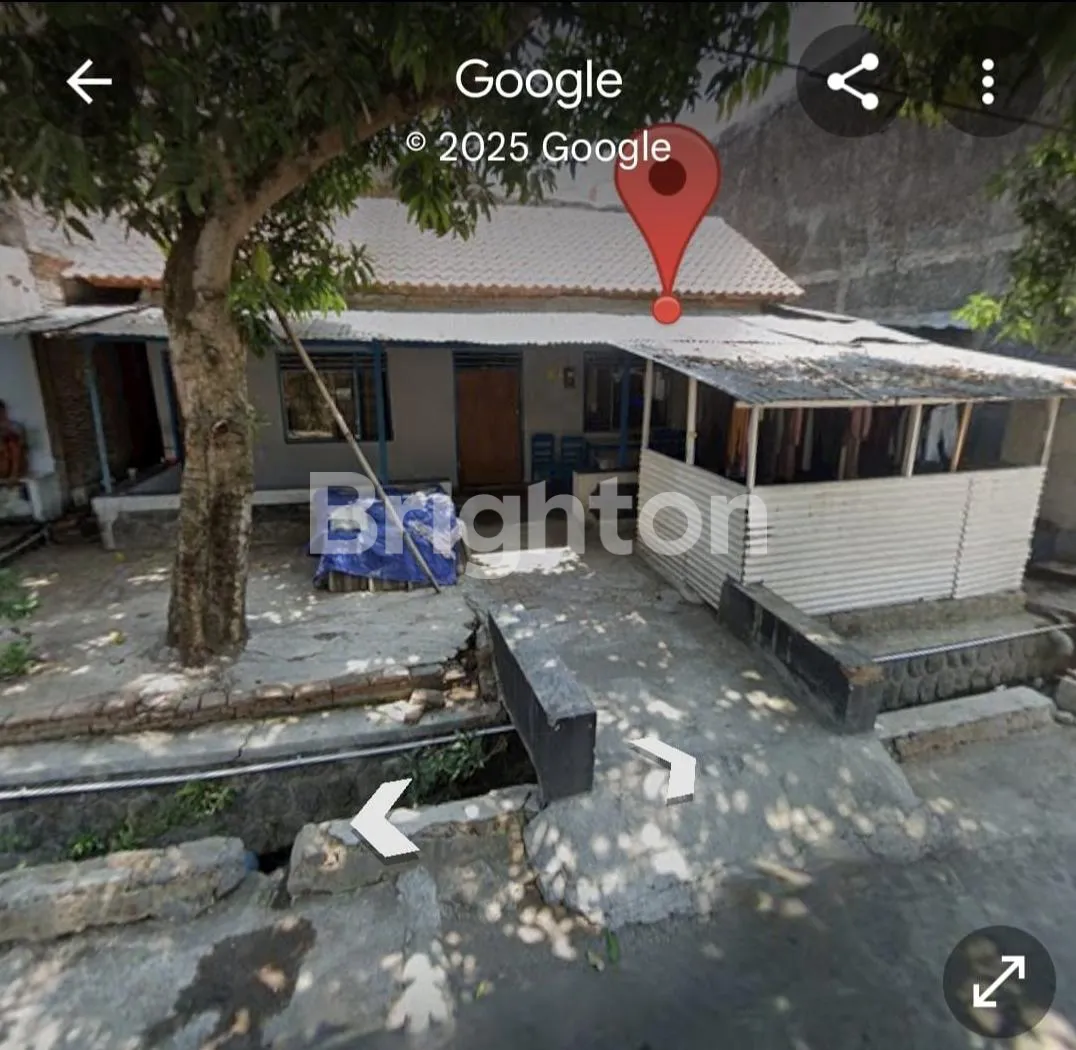Go back from Street View
The width and height of the screenshot is (1076, 1050).
88,81
